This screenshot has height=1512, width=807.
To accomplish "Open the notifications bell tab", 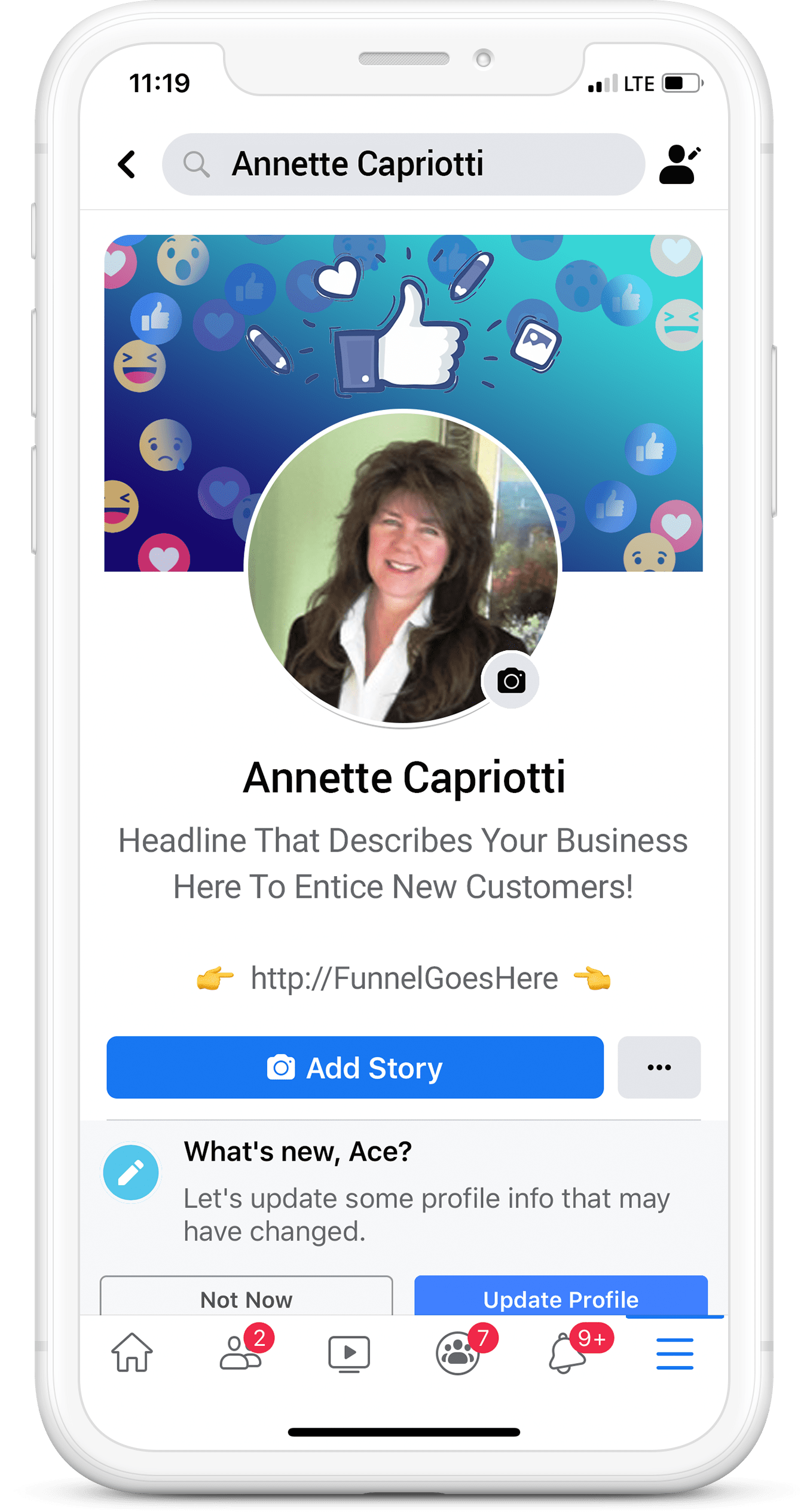I will pos(567,1353).
